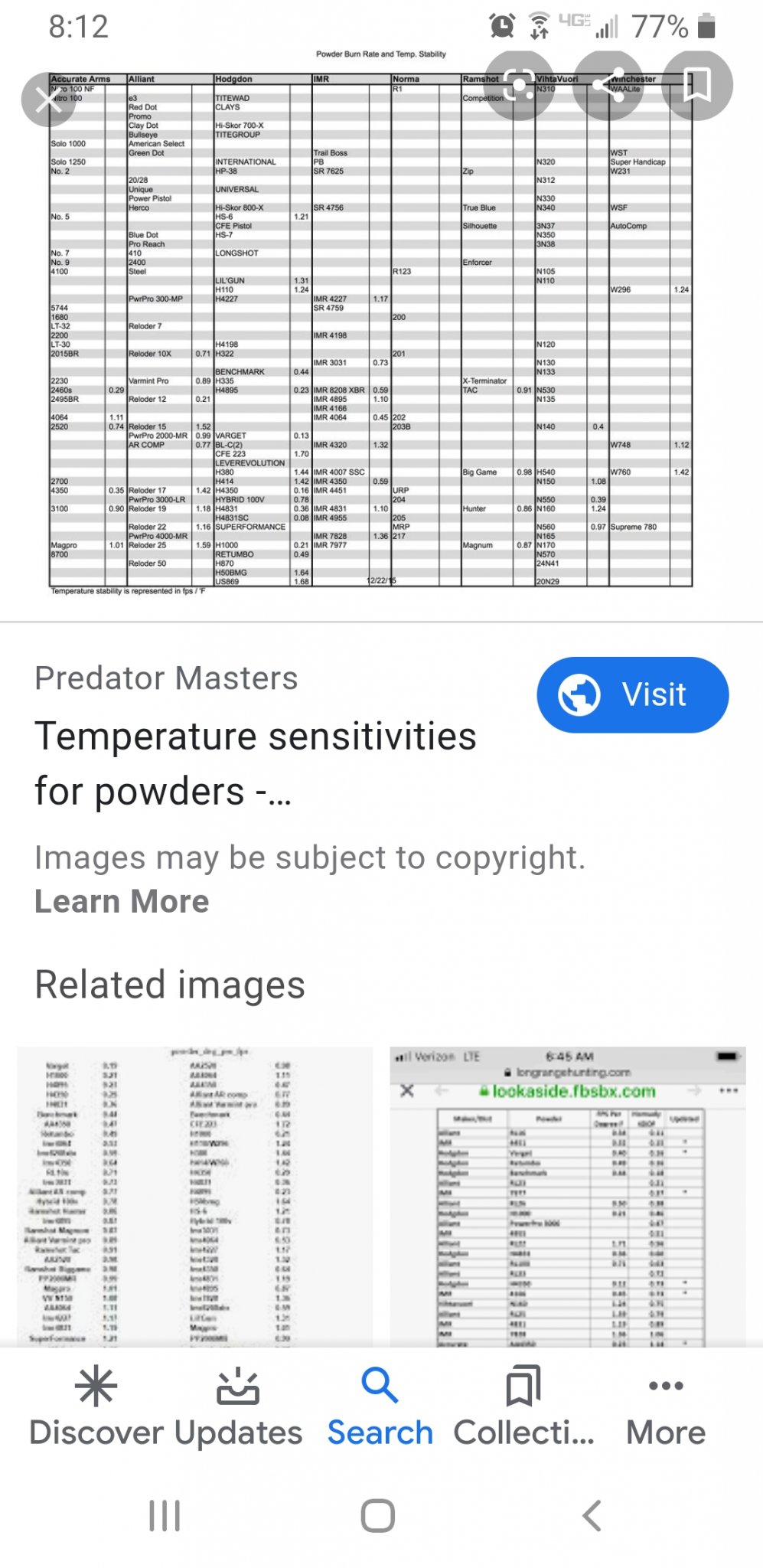Search this image with Lens

point(520,85)
